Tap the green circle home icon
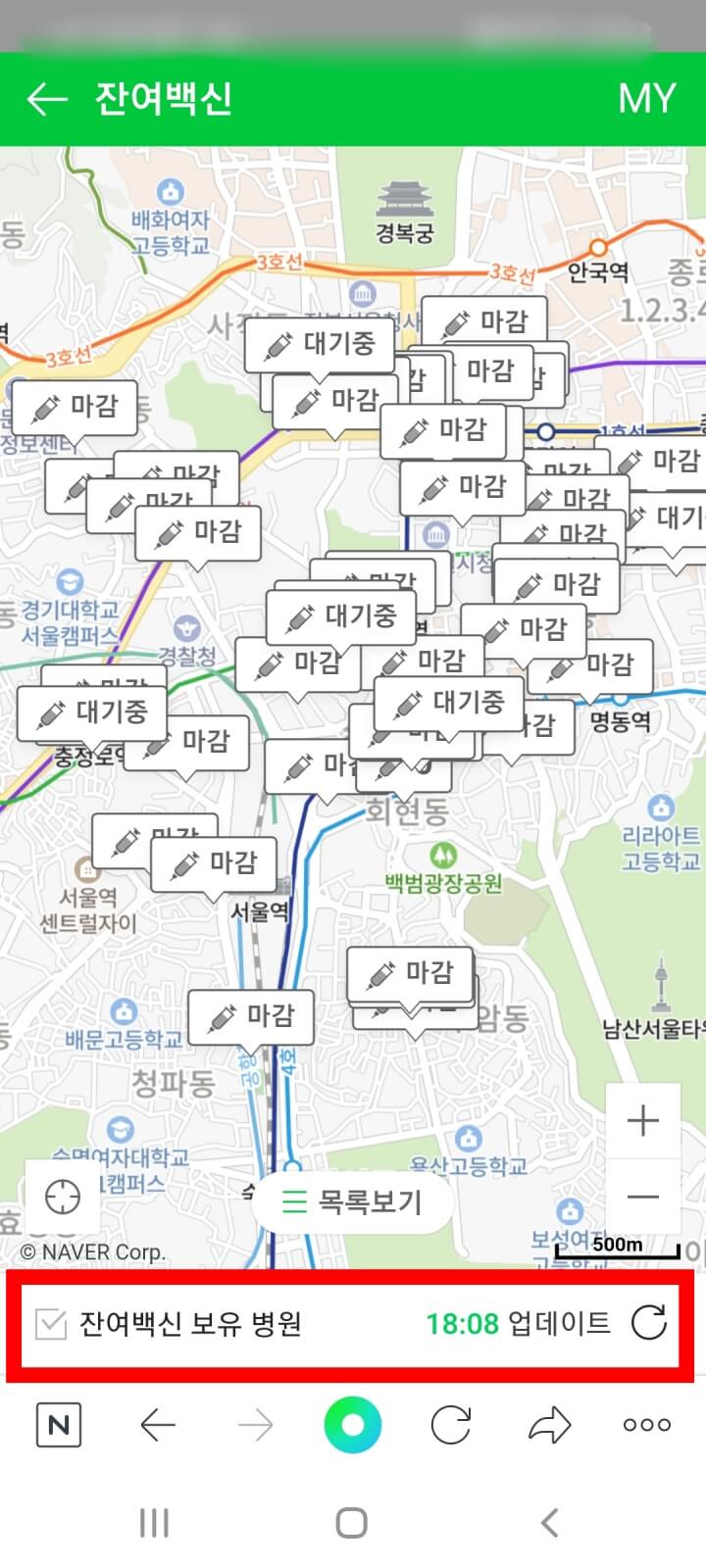706x1568 pixels. click(x=352, y=1426)
